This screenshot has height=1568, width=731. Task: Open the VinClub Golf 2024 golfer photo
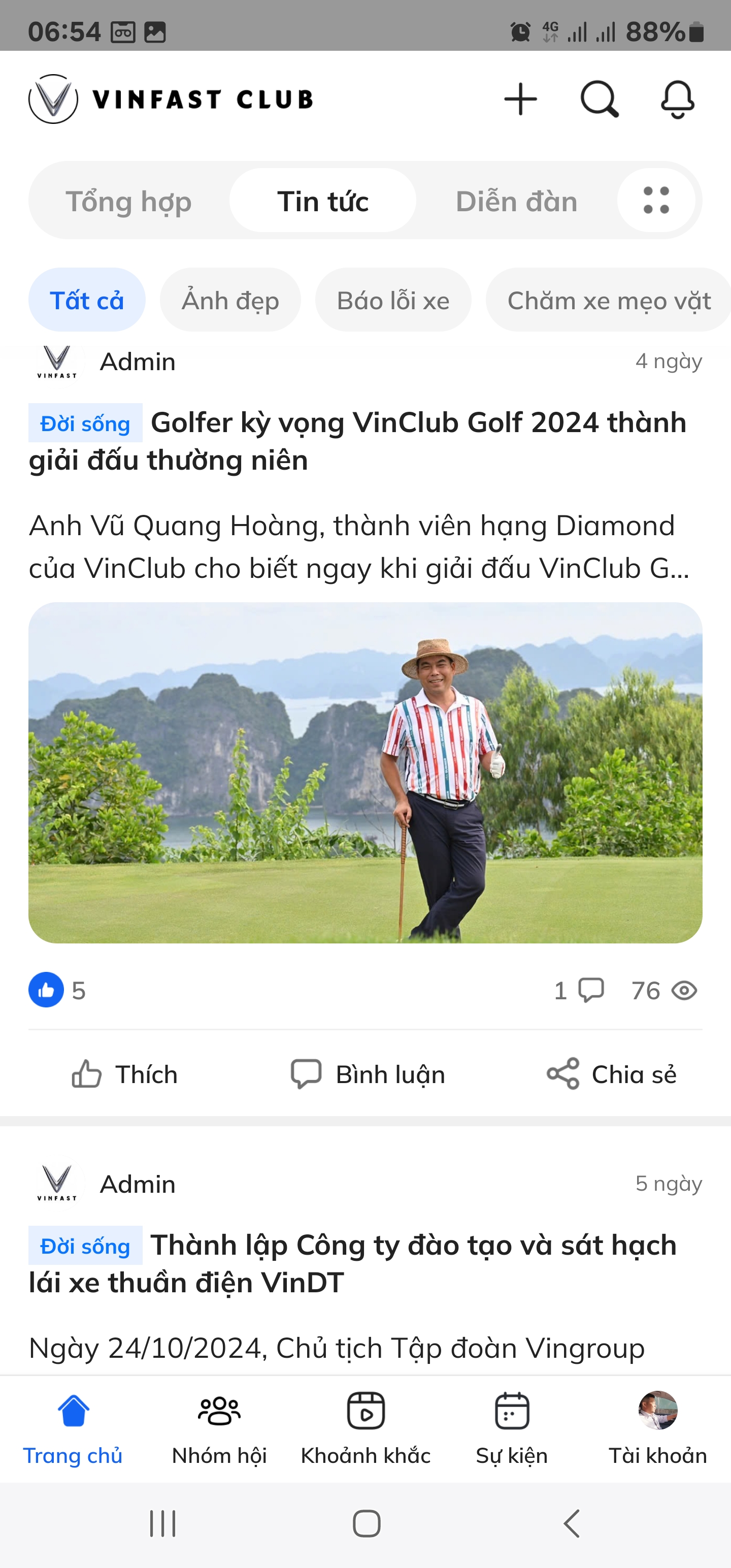[365, 772]
